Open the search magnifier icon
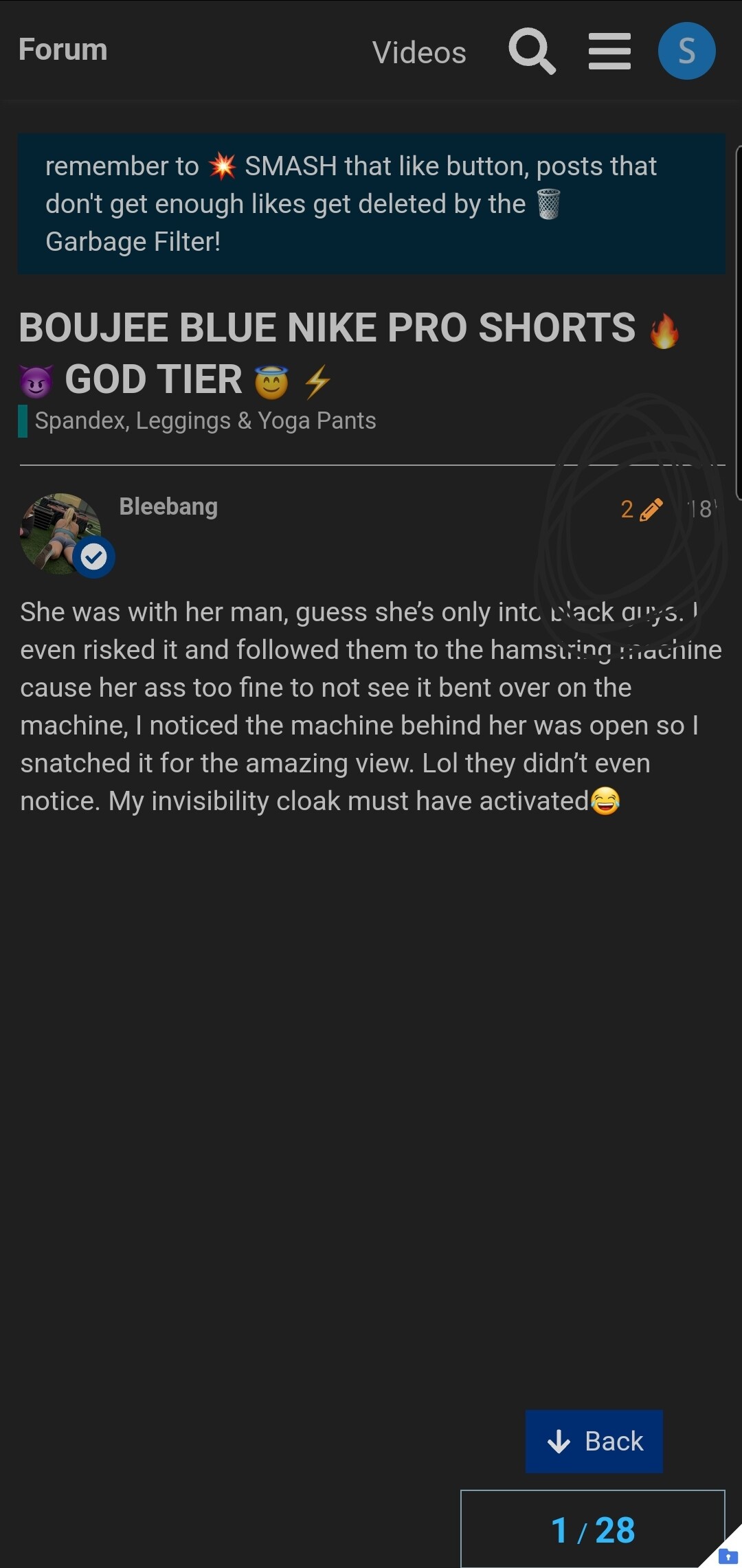Image resolution: width=742 pixels, height=1568 pixels. [x=532, y=51]
